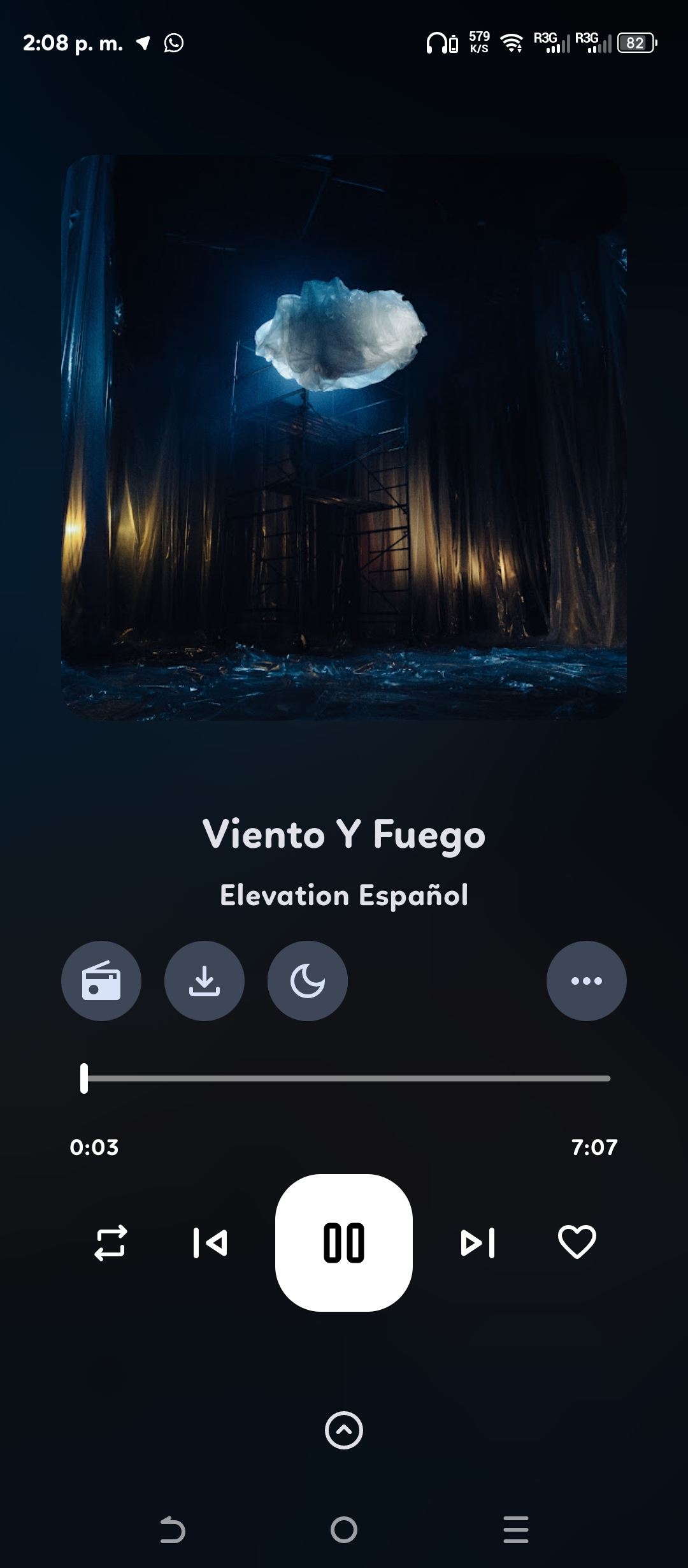The width and height of the screenshot is (688, 1568).
Task: Start radio from this song
Action: [101, 981]
